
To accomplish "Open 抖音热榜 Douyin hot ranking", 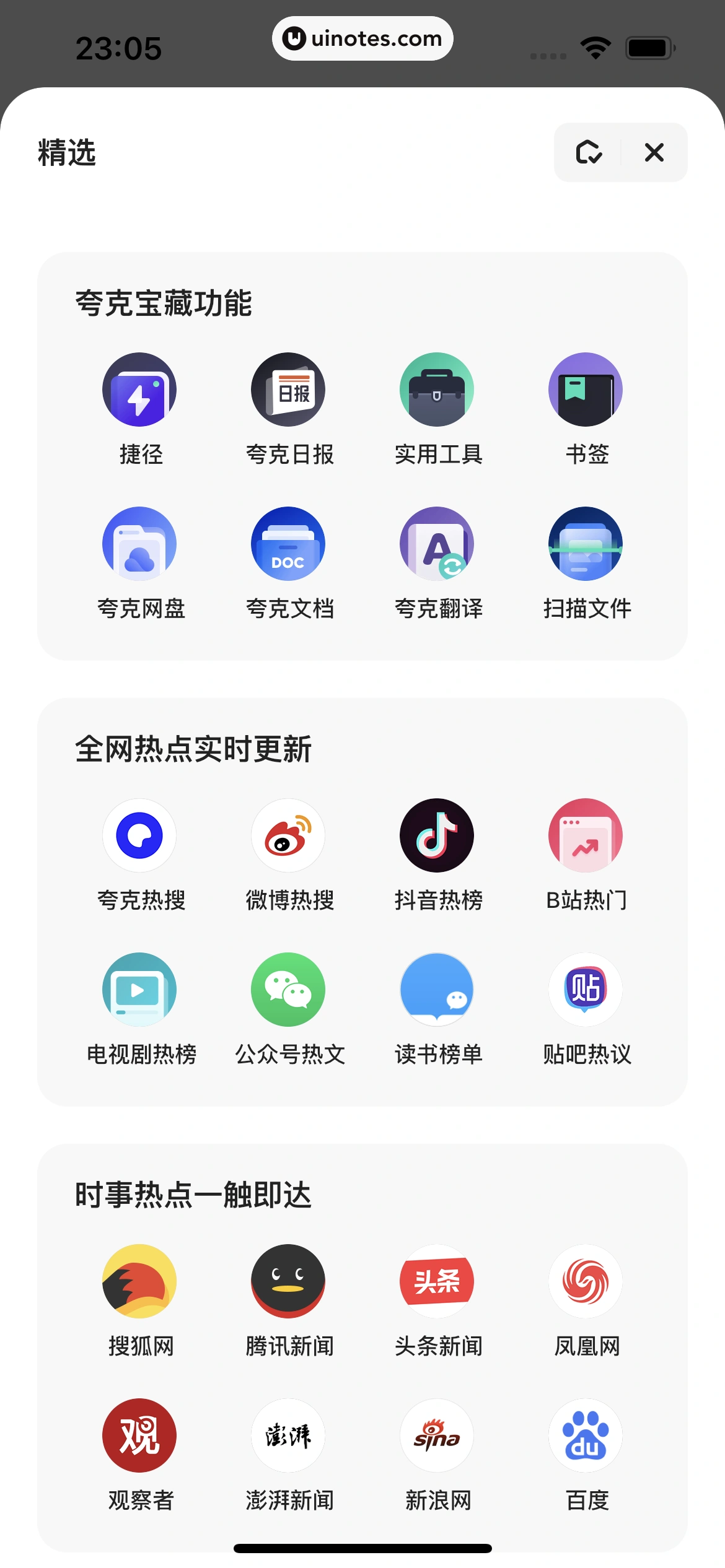I will click(x=436, y=835).
